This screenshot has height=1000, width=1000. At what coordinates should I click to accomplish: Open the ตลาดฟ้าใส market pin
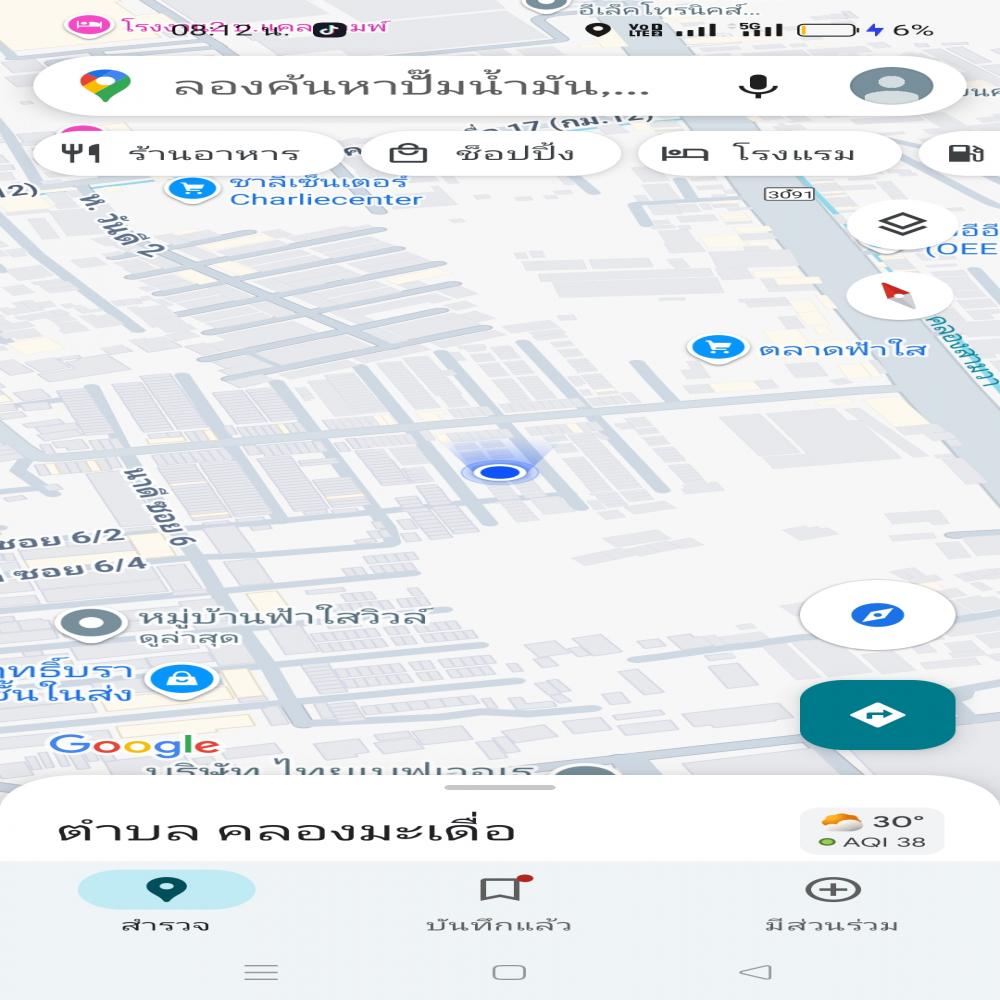tap(718, 348)
